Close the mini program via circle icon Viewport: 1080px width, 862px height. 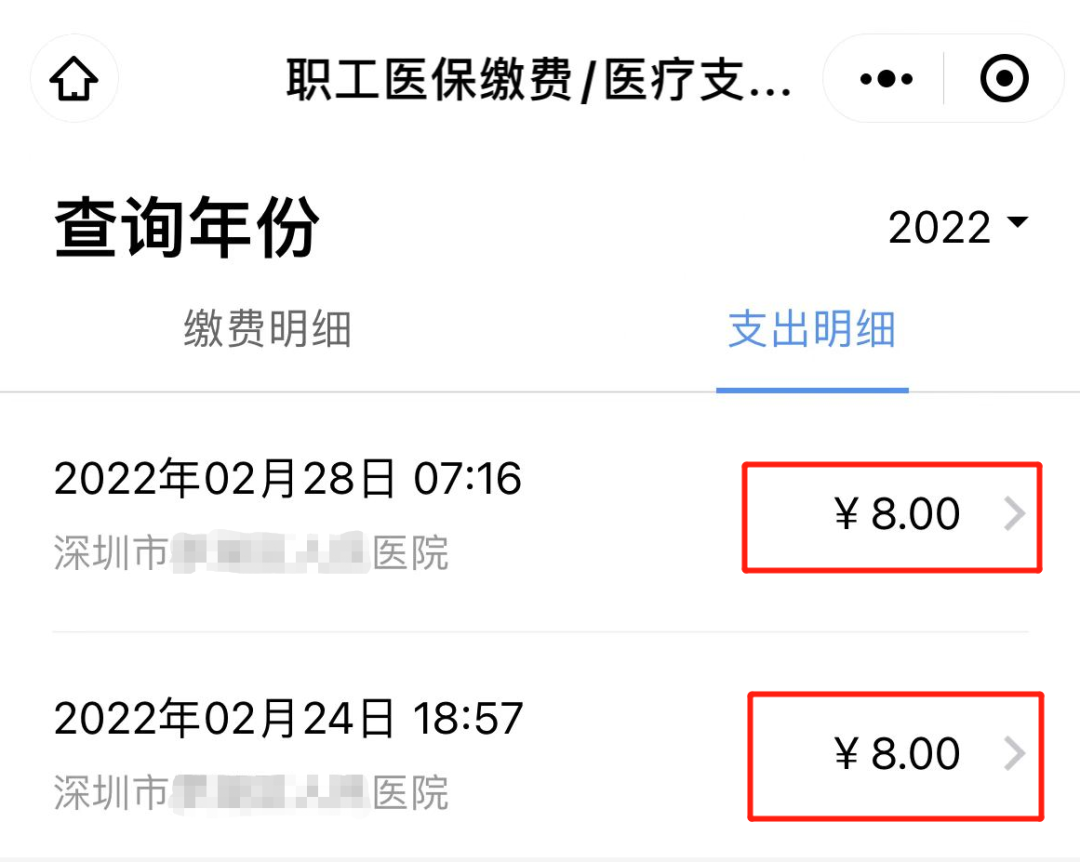(1004, 79)
